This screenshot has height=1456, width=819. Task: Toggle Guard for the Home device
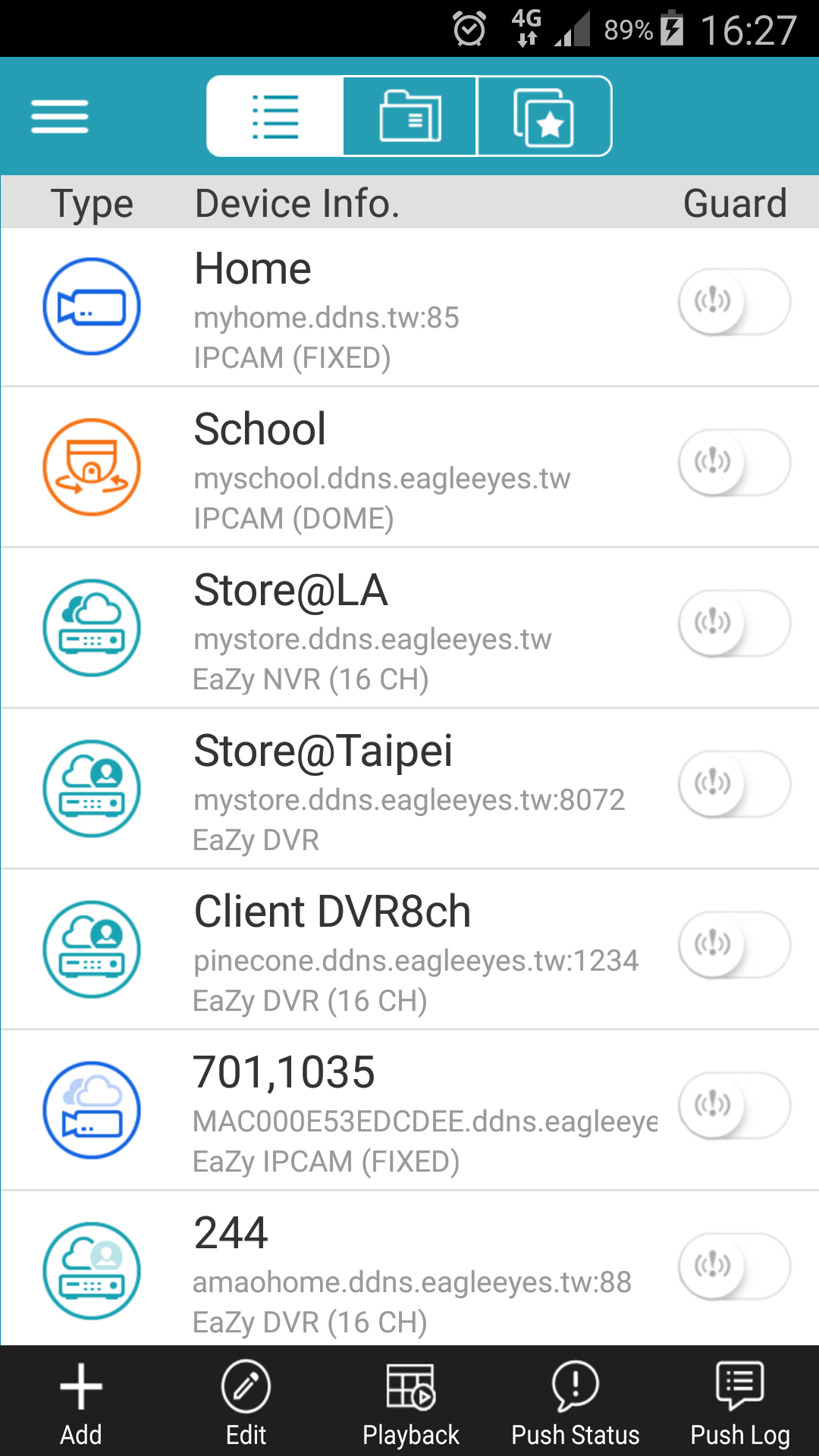point(734,302)
